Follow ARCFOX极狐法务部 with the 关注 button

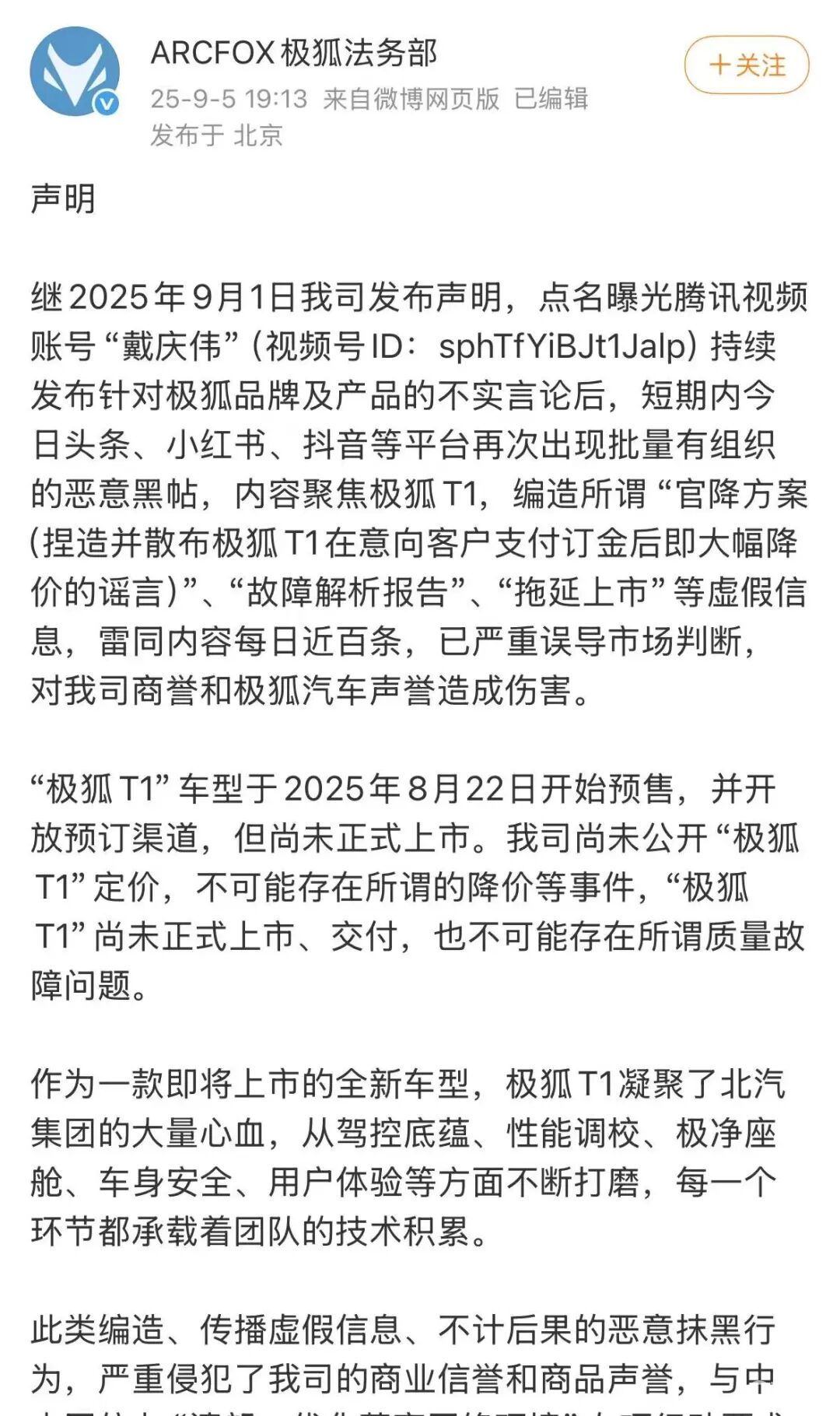747,65
